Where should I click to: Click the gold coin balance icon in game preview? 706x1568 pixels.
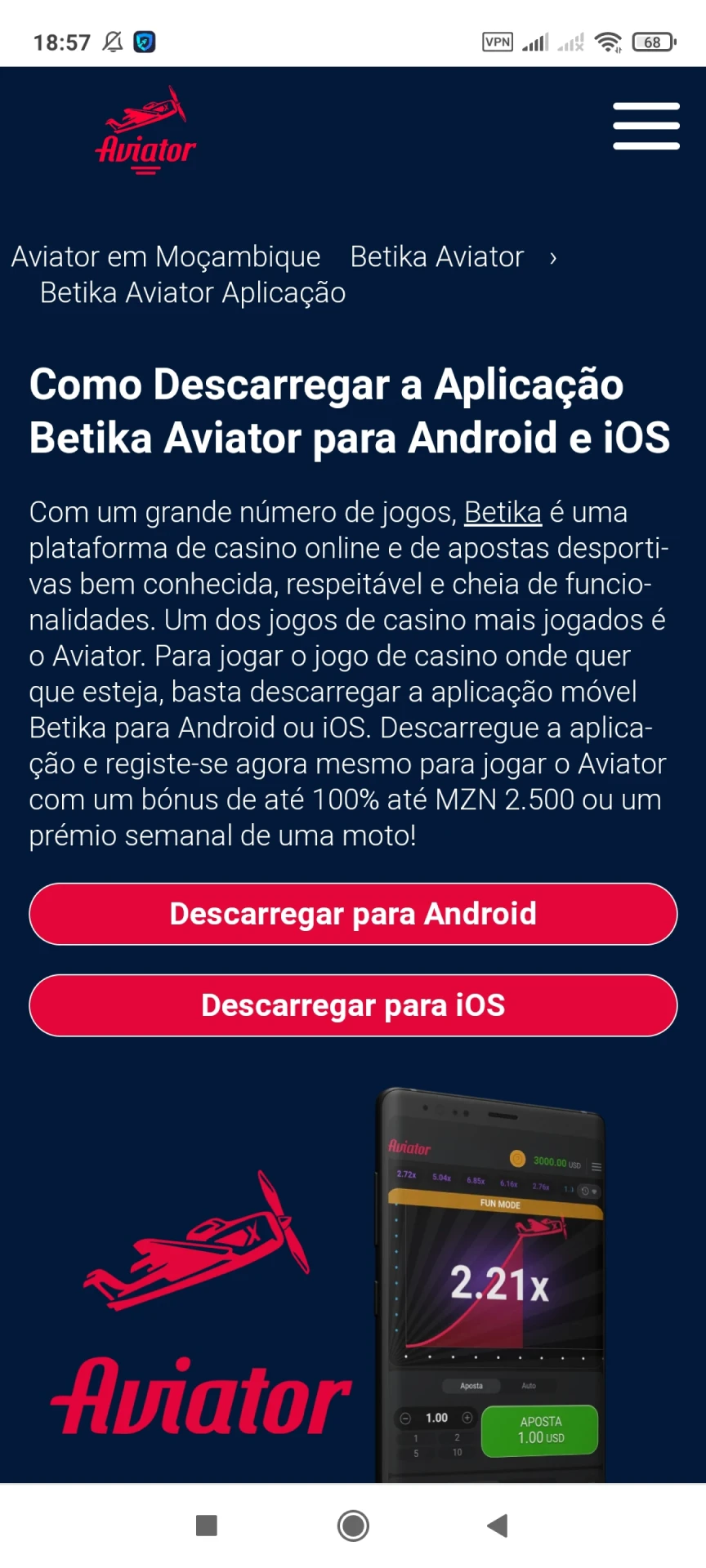point(516,1160)
